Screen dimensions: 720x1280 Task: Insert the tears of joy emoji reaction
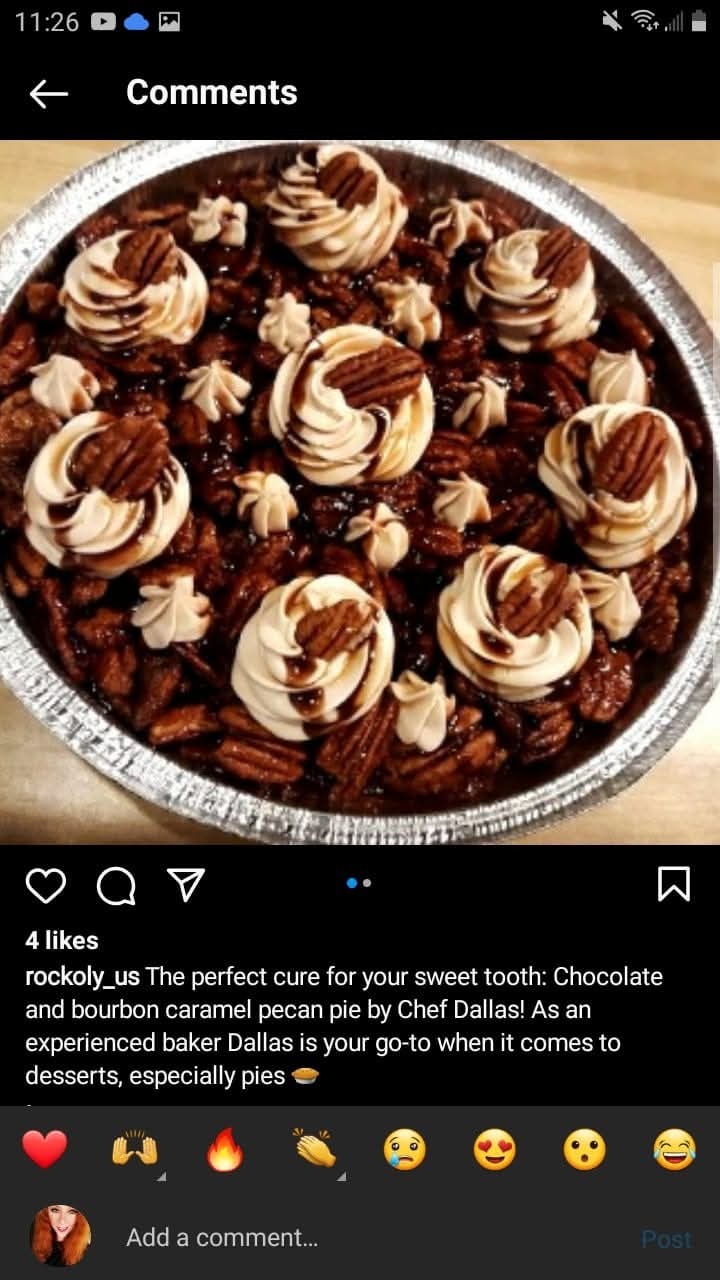[674, 1150]
